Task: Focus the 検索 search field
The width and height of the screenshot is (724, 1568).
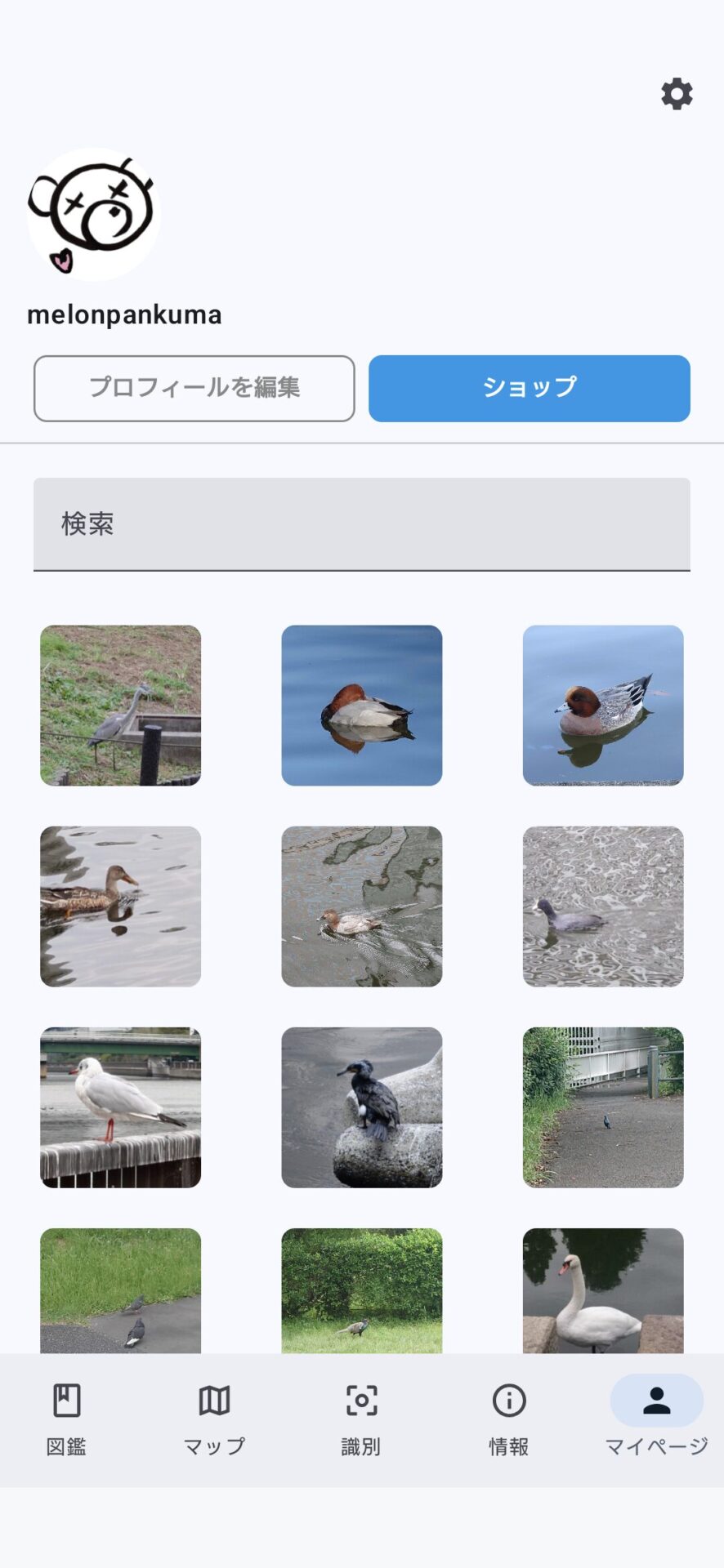Action: [x=361, y=523]
